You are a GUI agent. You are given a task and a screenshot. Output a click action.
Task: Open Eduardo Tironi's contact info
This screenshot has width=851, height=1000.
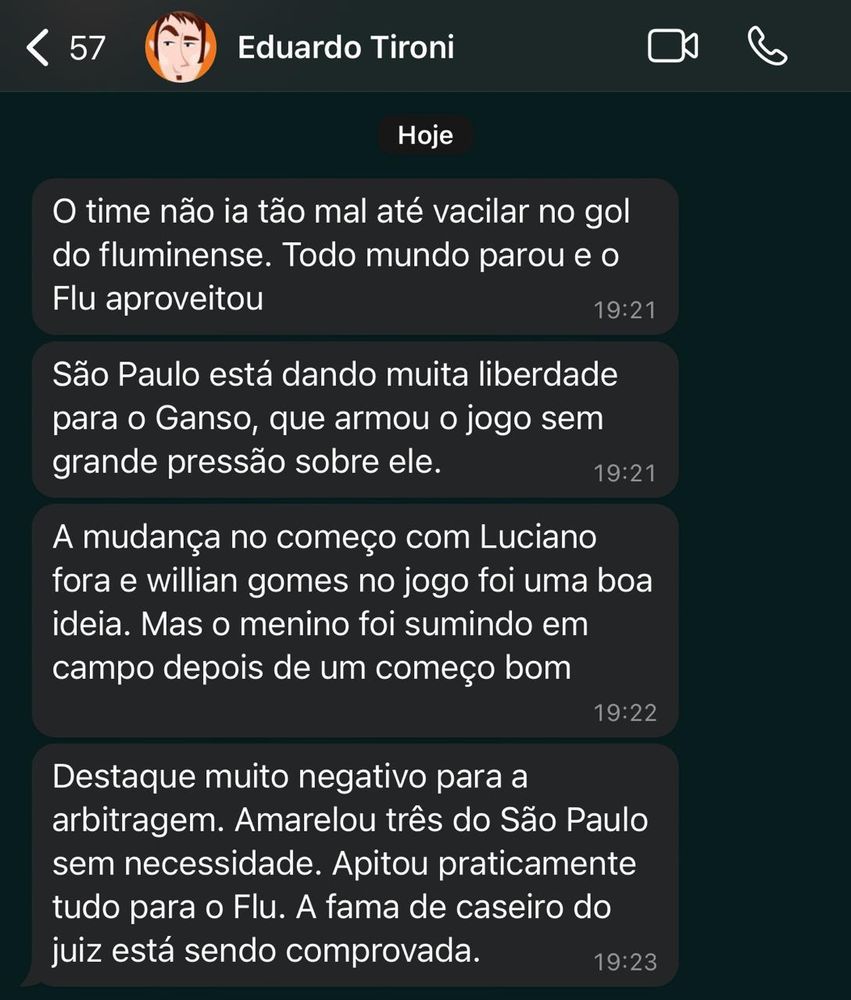click(345, 47)
